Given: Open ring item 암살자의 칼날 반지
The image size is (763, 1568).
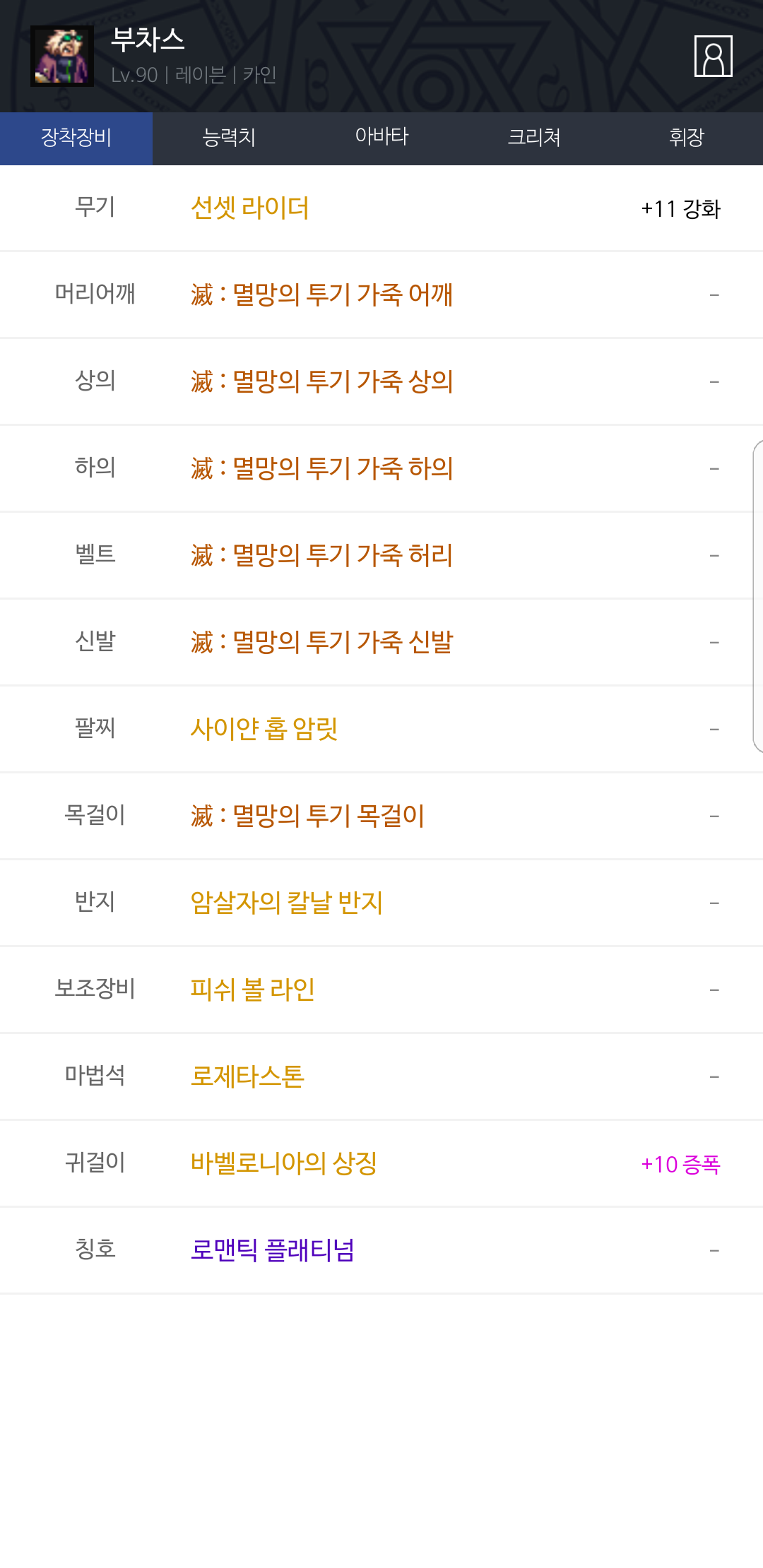Looking at the screenshot, I should tap(286, 903).
